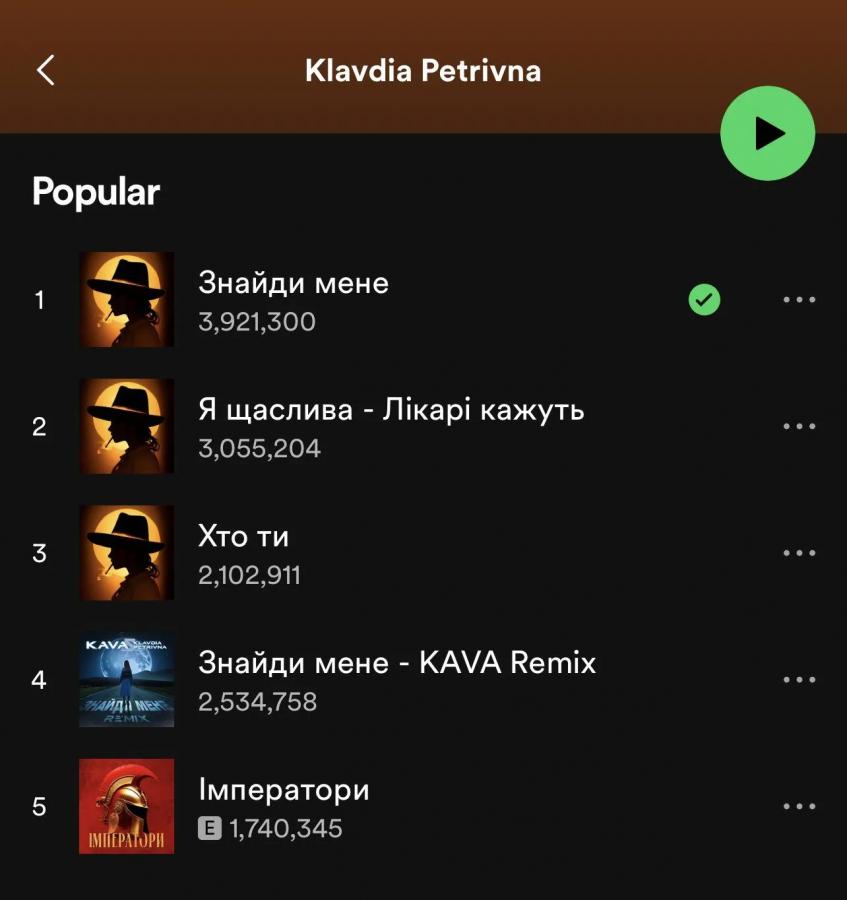Play the song Знайди мене
Image resolution: width=847 pixels, height=900 pixels.
point(293,283)
